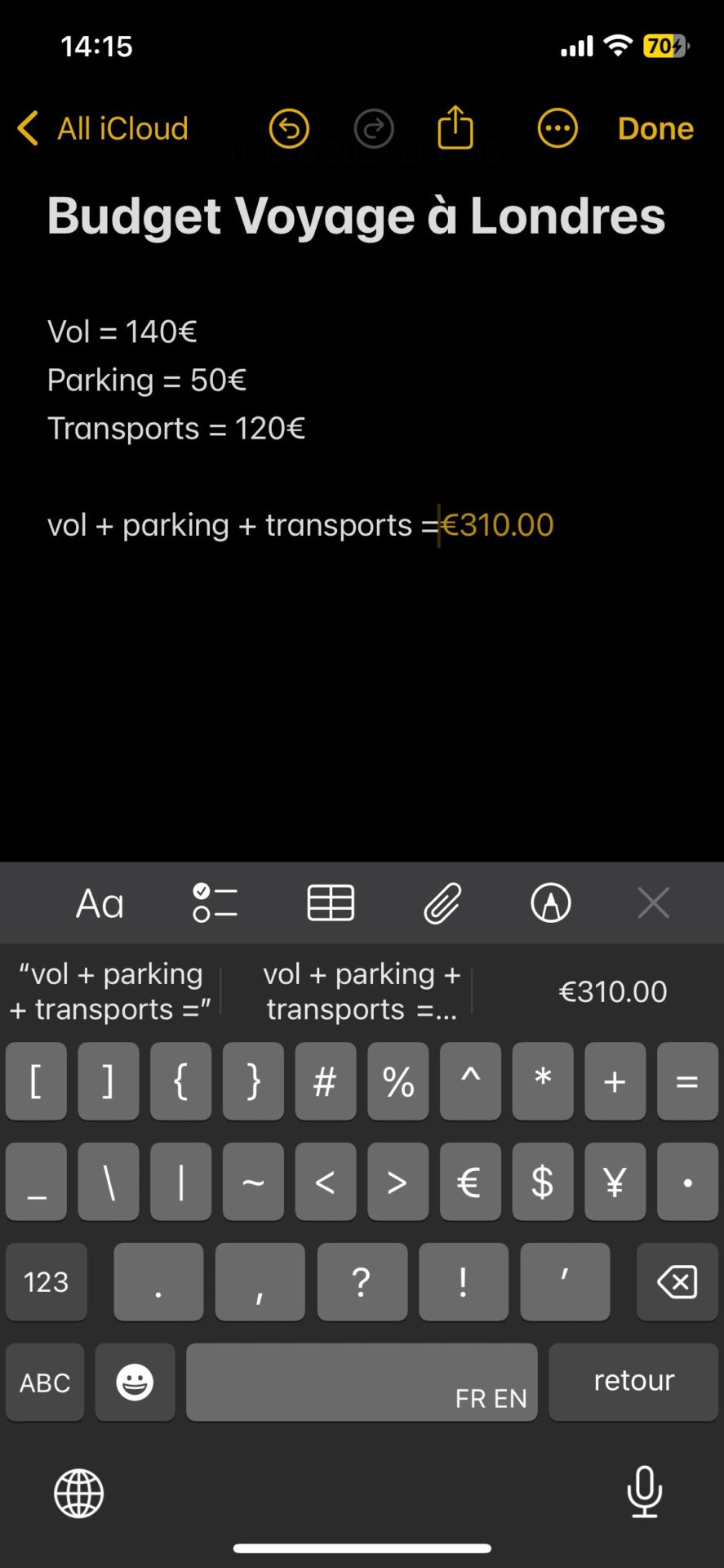Tap Done to finish editing

[x=655, y=129]
